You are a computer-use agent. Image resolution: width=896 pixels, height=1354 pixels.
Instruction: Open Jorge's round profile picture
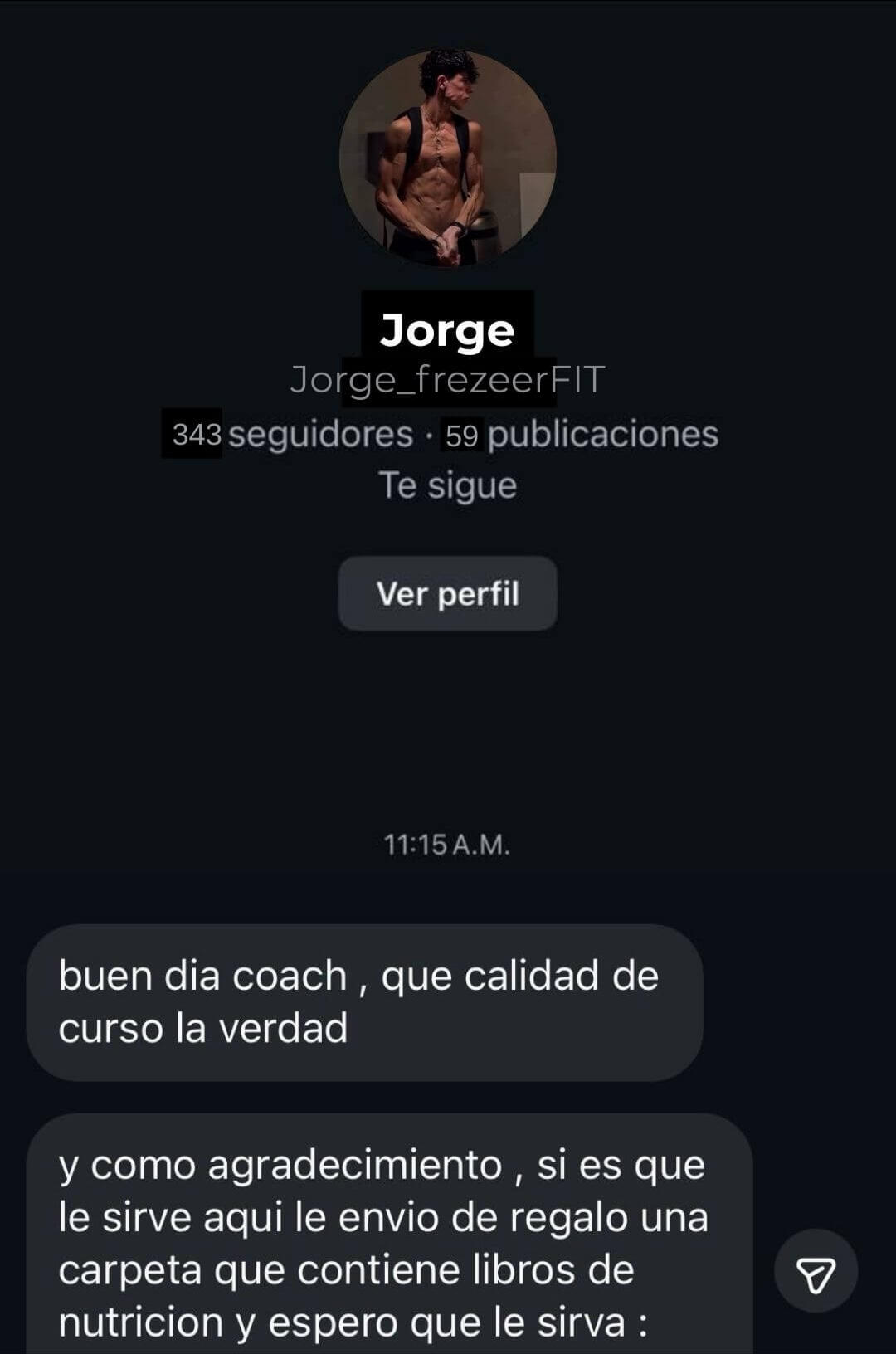click(x=447, y=158)
